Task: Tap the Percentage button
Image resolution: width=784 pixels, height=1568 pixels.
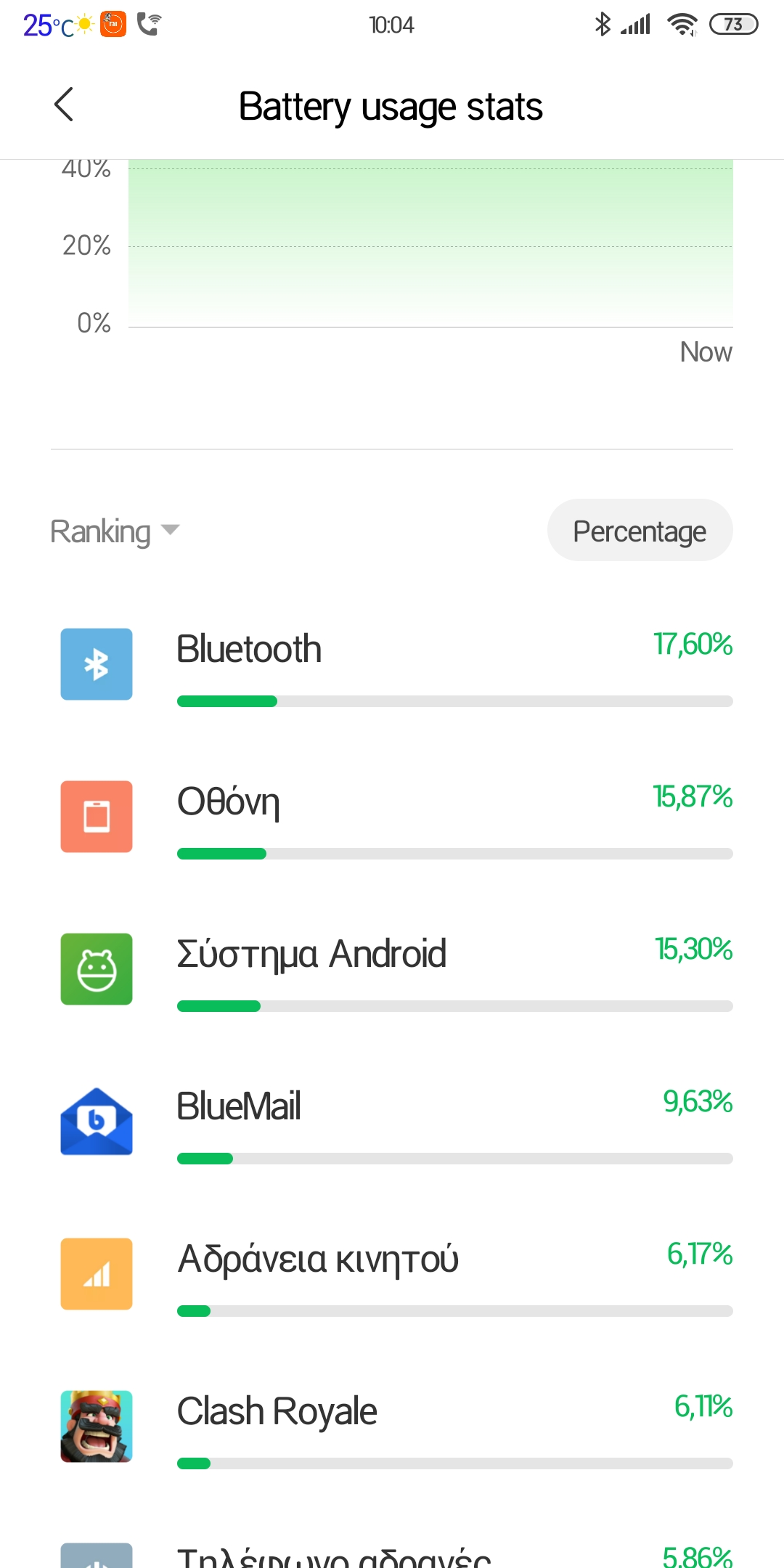Action: coord(640,531)
